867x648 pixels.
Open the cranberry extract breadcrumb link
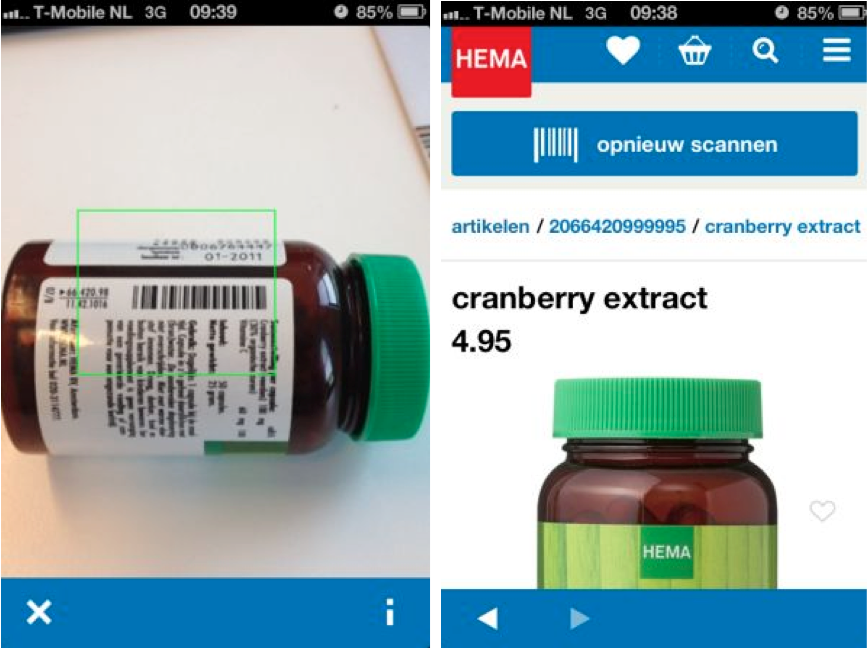coord(782,227)
